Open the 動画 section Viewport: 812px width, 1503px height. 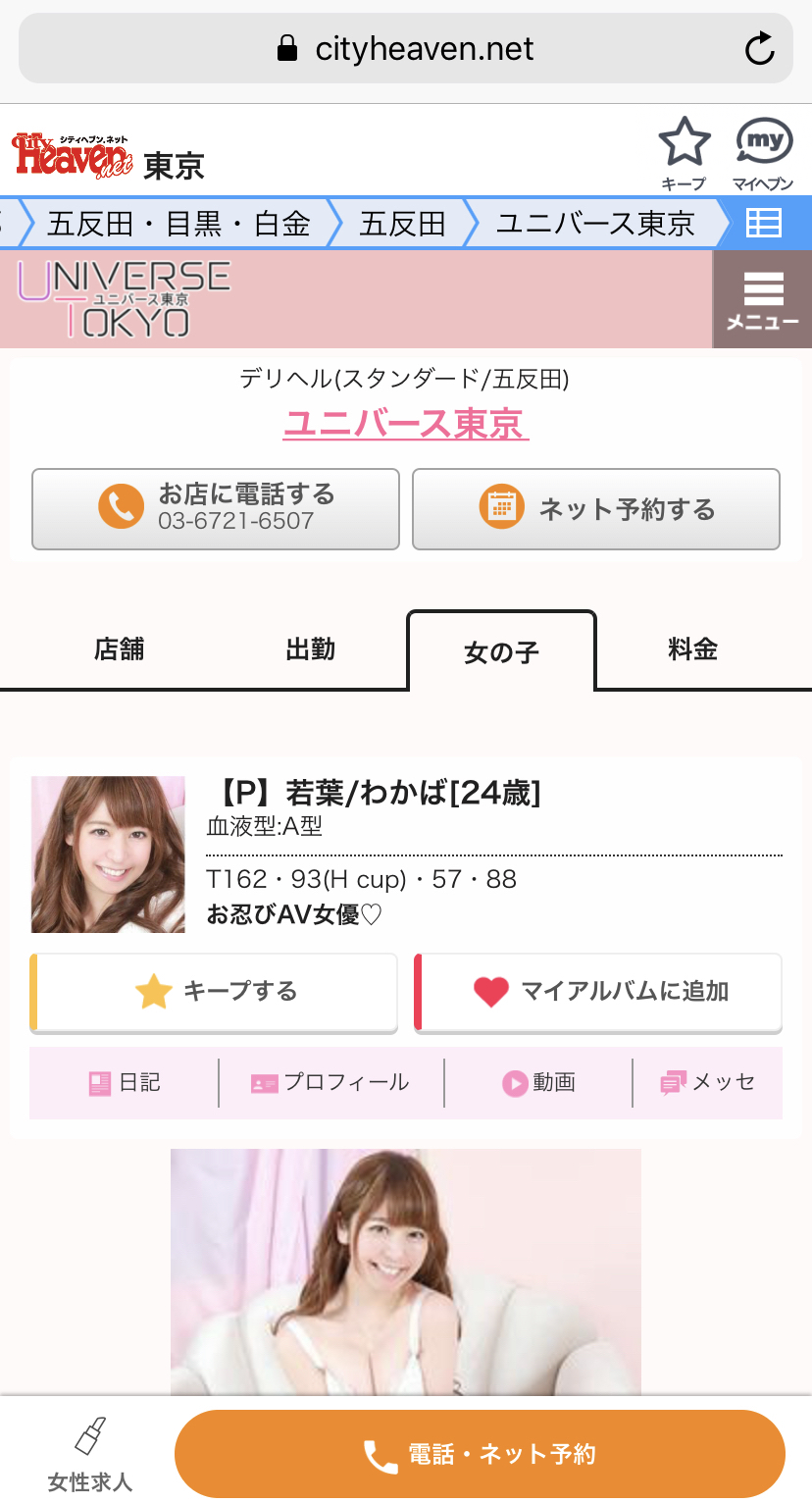point(538,1083)
